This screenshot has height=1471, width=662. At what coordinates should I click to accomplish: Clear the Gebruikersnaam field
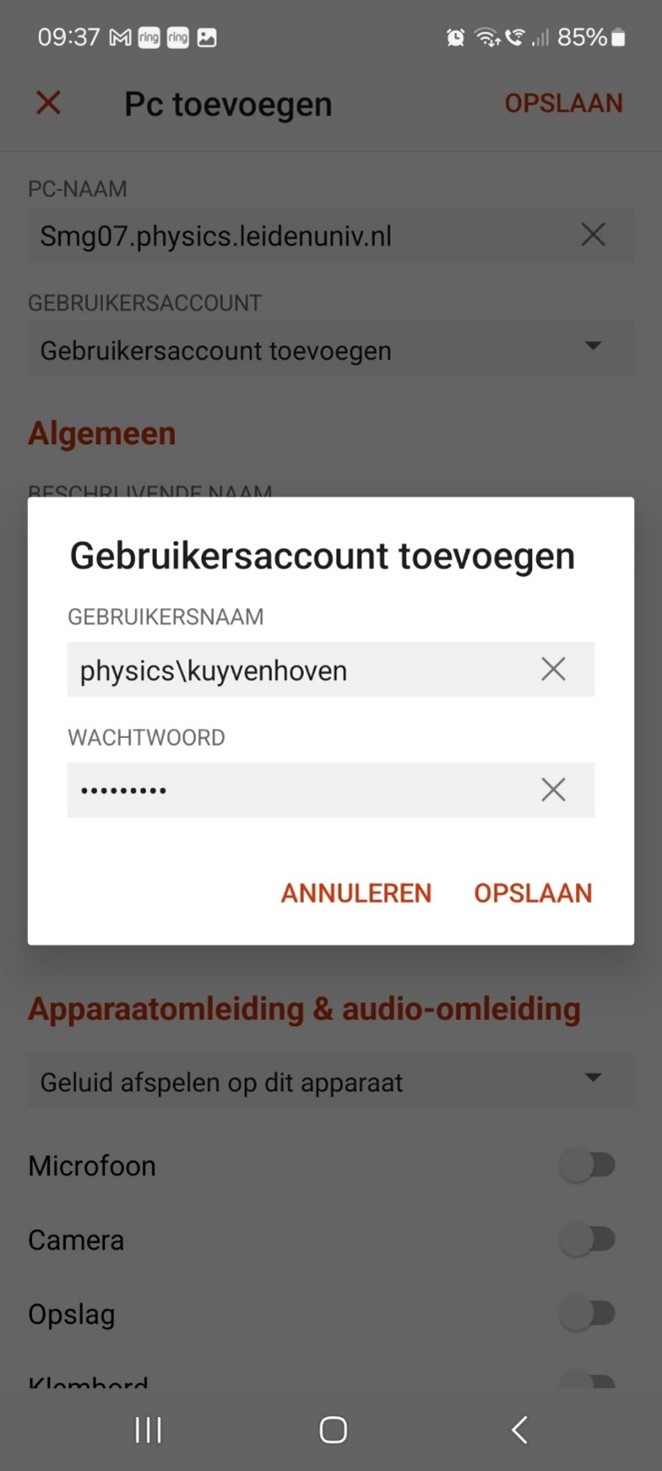pos(553,670)
